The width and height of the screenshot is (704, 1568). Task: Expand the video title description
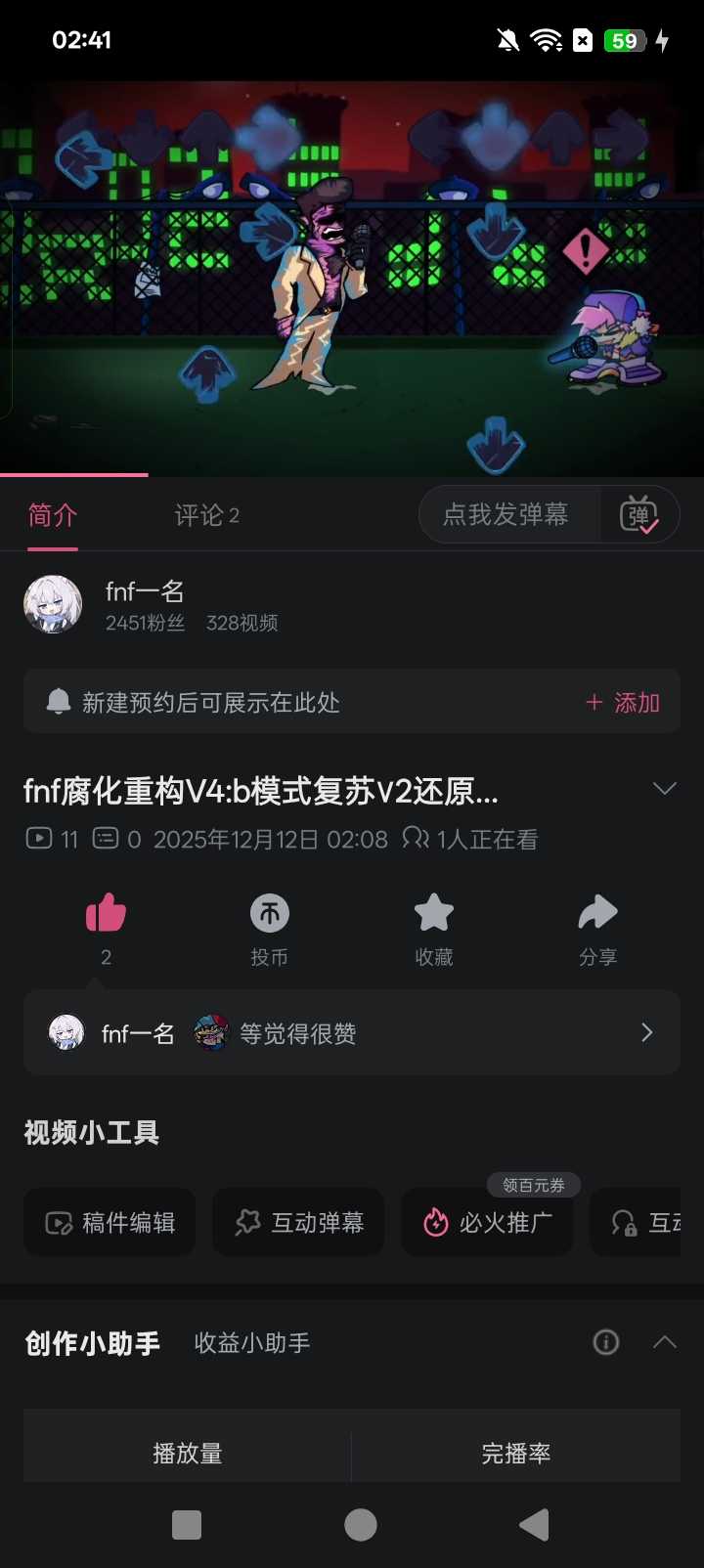point(664,789)
